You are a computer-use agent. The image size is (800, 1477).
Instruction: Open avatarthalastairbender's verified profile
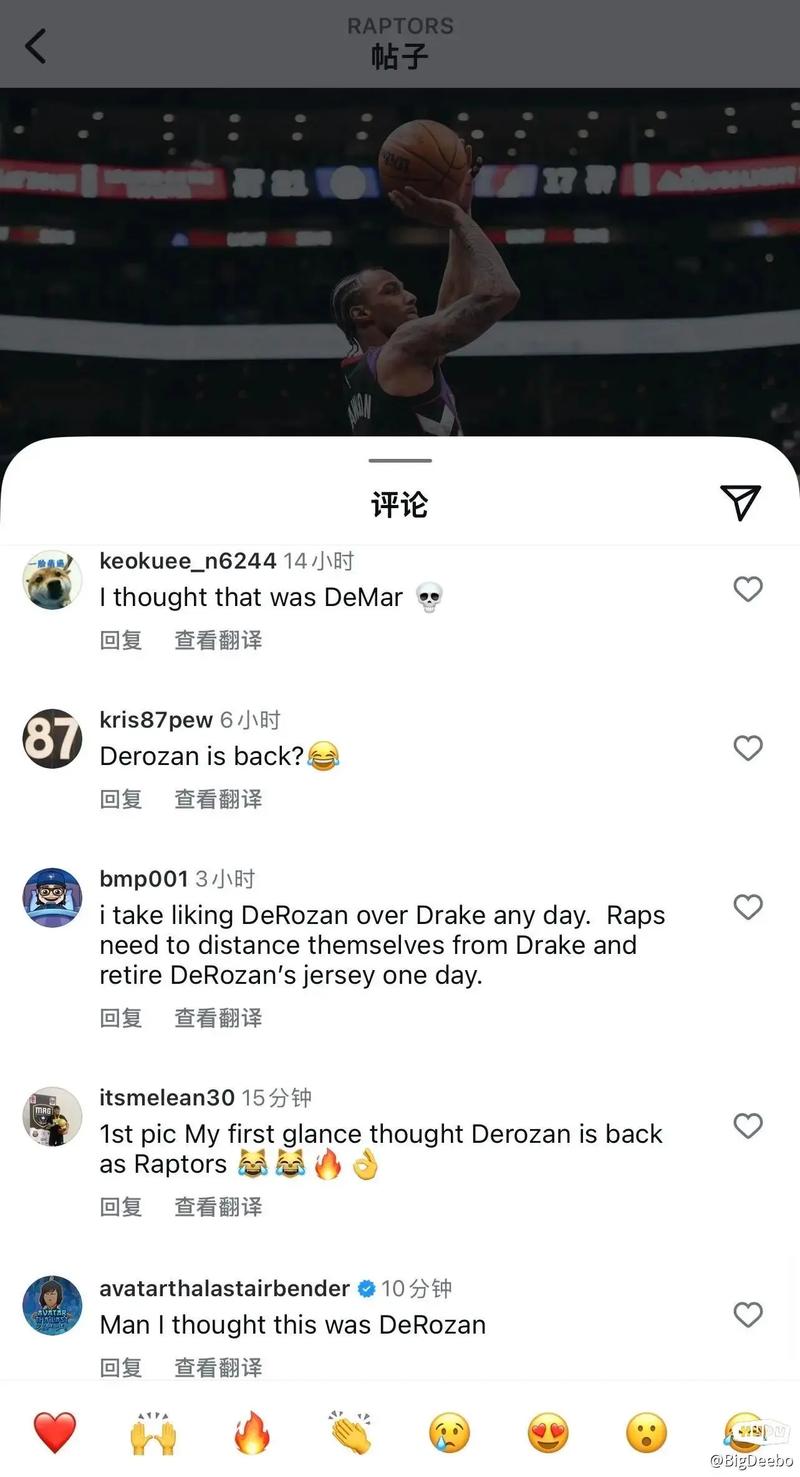[52, 1305]
